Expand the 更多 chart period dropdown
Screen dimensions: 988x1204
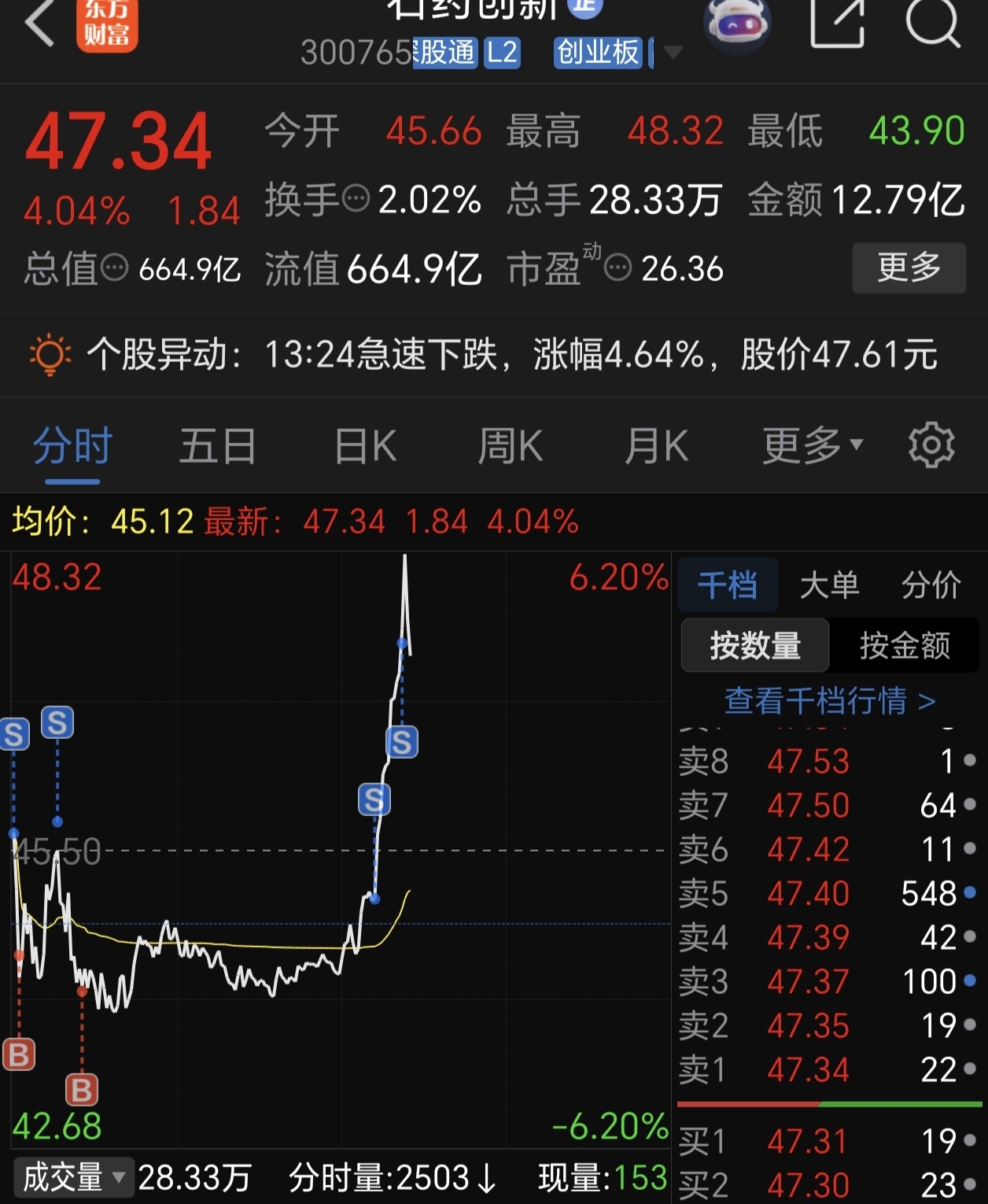[x=813, y=446]
